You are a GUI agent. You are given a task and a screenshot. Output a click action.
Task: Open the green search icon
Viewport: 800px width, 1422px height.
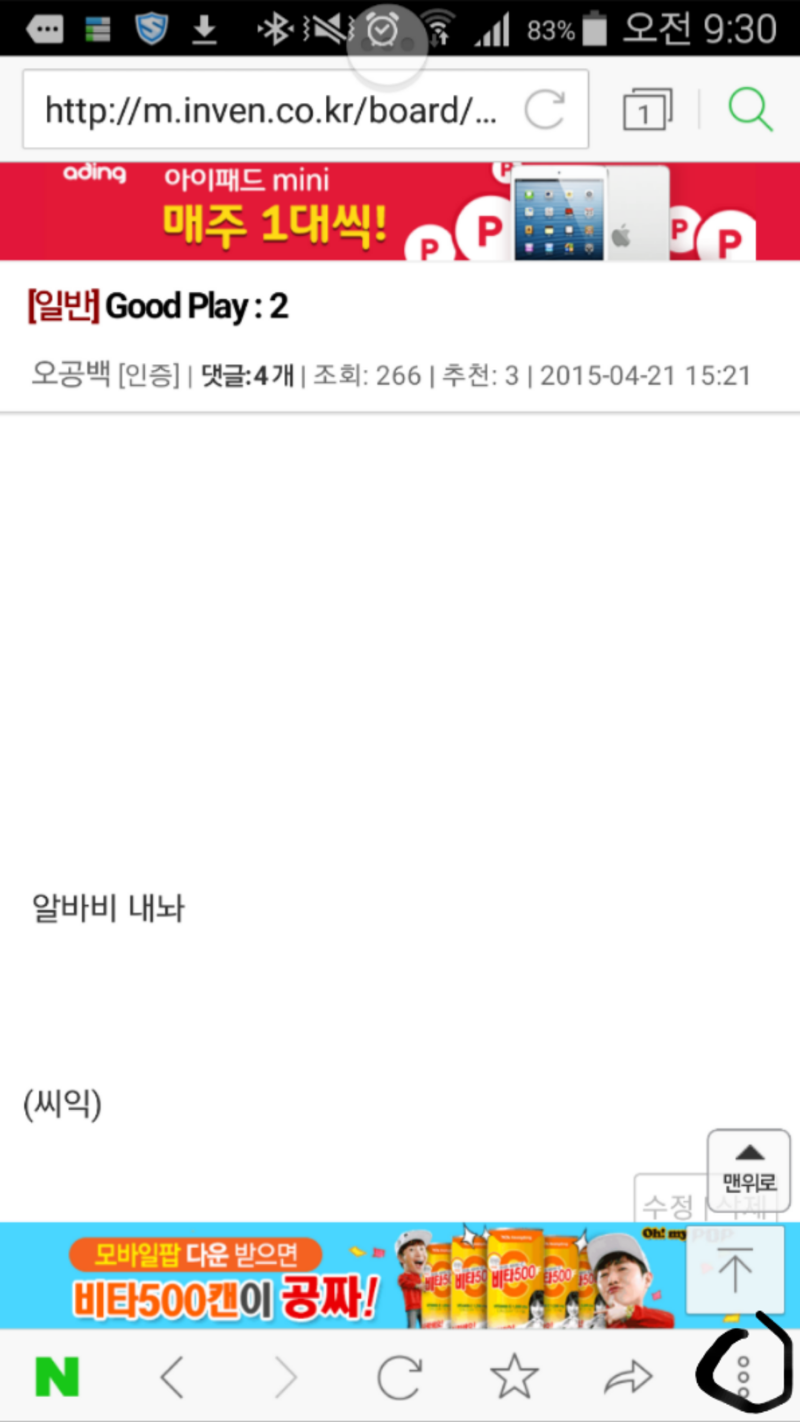pyautogui.click(x=750, y=109)
